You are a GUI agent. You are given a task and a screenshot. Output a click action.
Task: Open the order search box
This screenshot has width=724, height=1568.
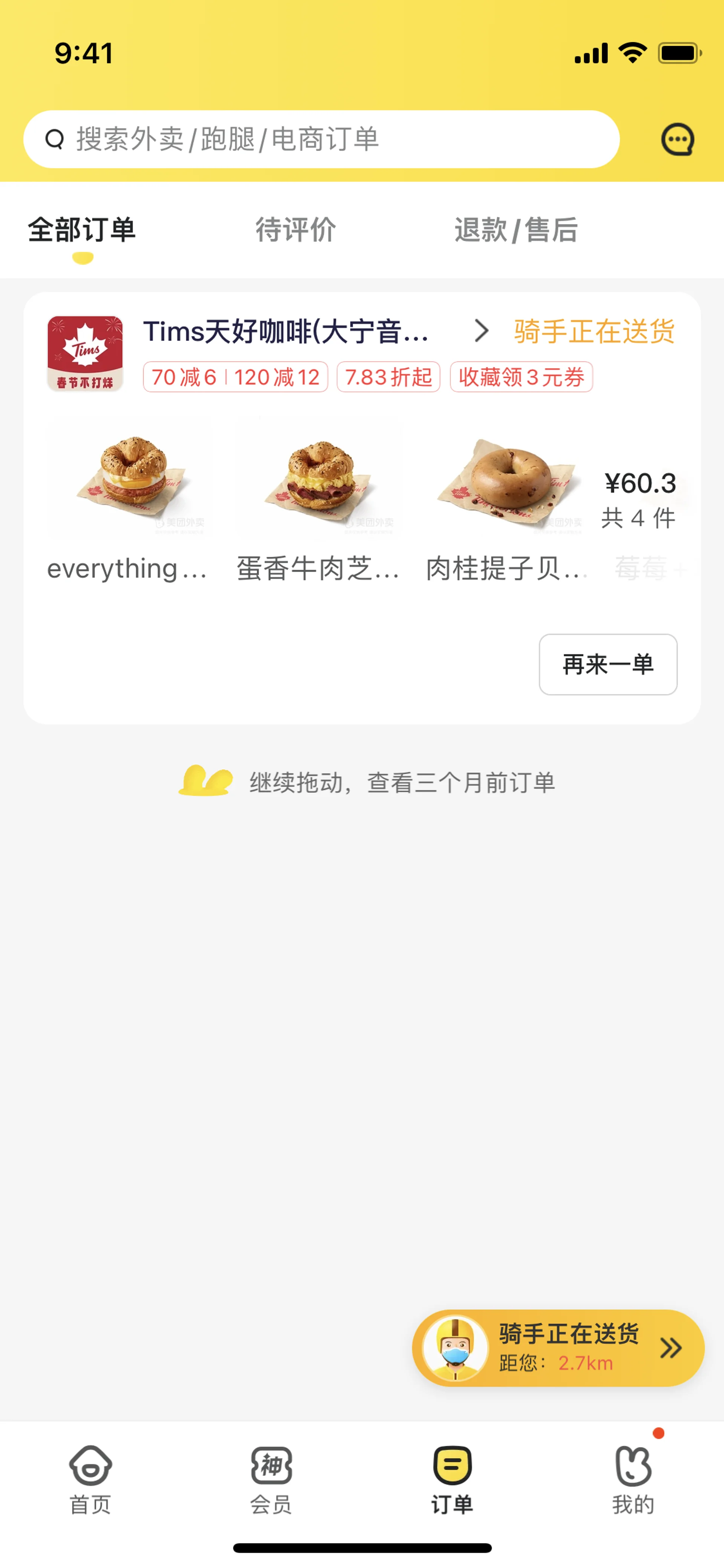[321, 140]
